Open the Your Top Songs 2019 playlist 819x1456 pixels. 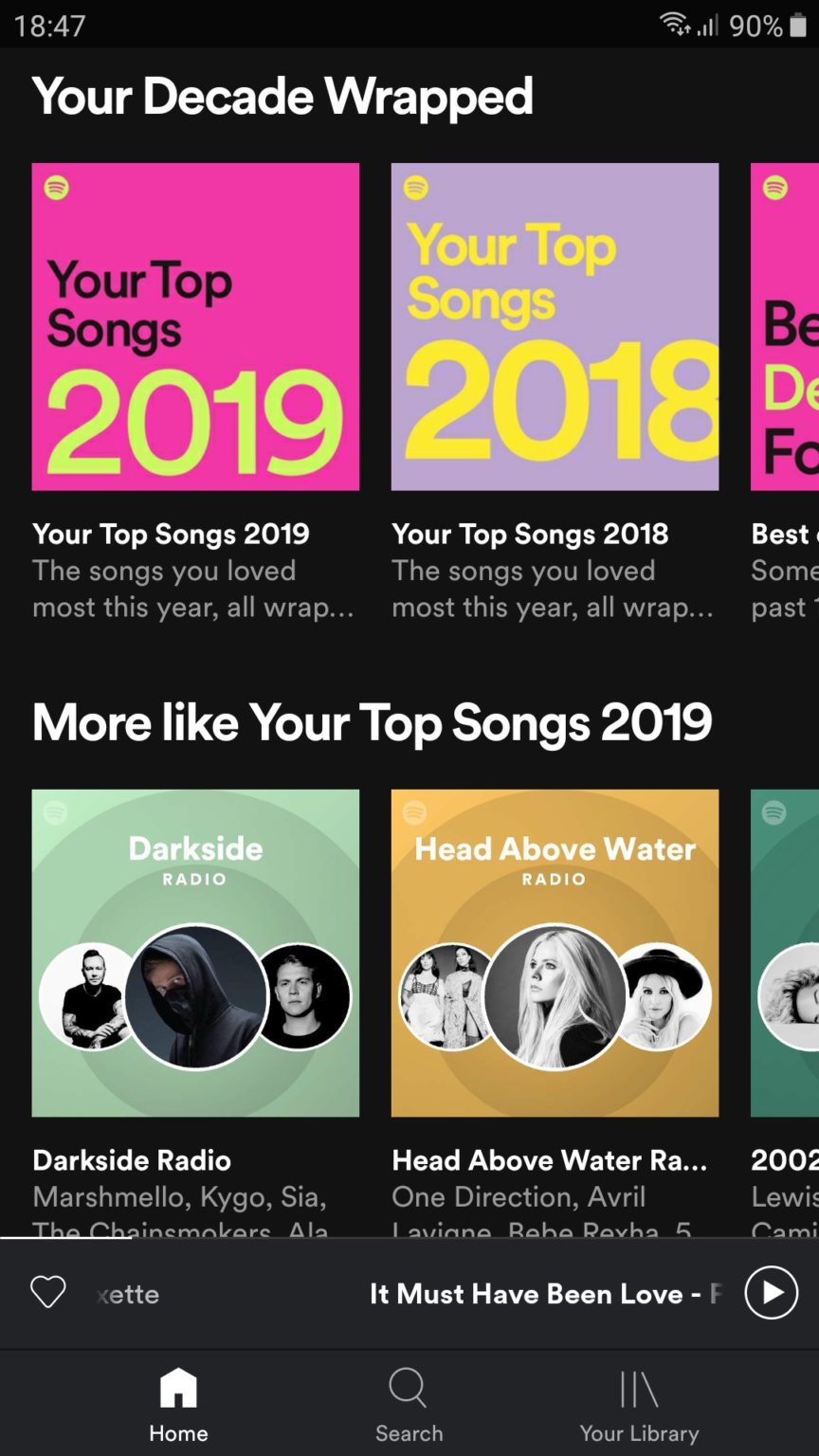pos(195,325)
